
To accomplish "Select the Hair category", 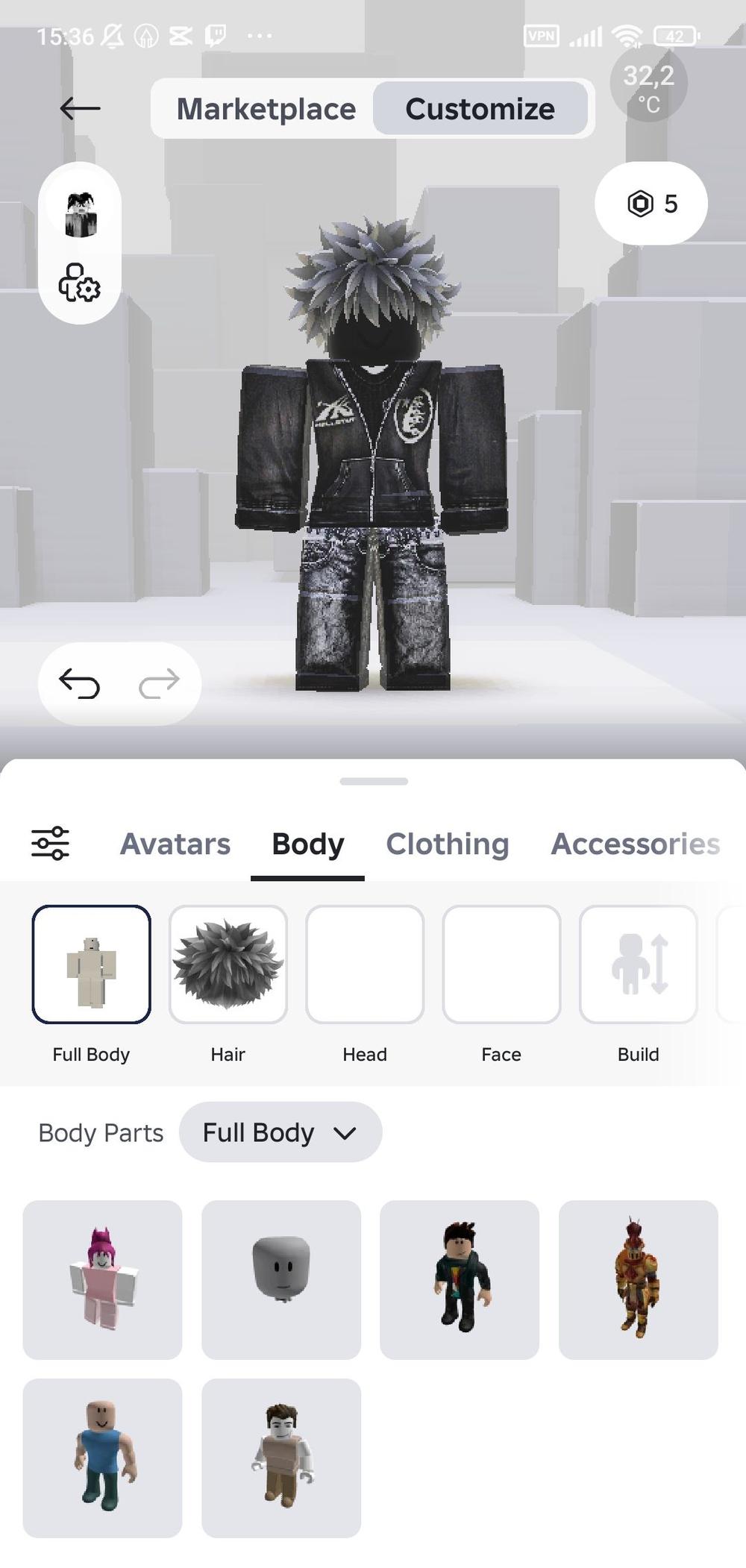I will click(x=228, y=965).
